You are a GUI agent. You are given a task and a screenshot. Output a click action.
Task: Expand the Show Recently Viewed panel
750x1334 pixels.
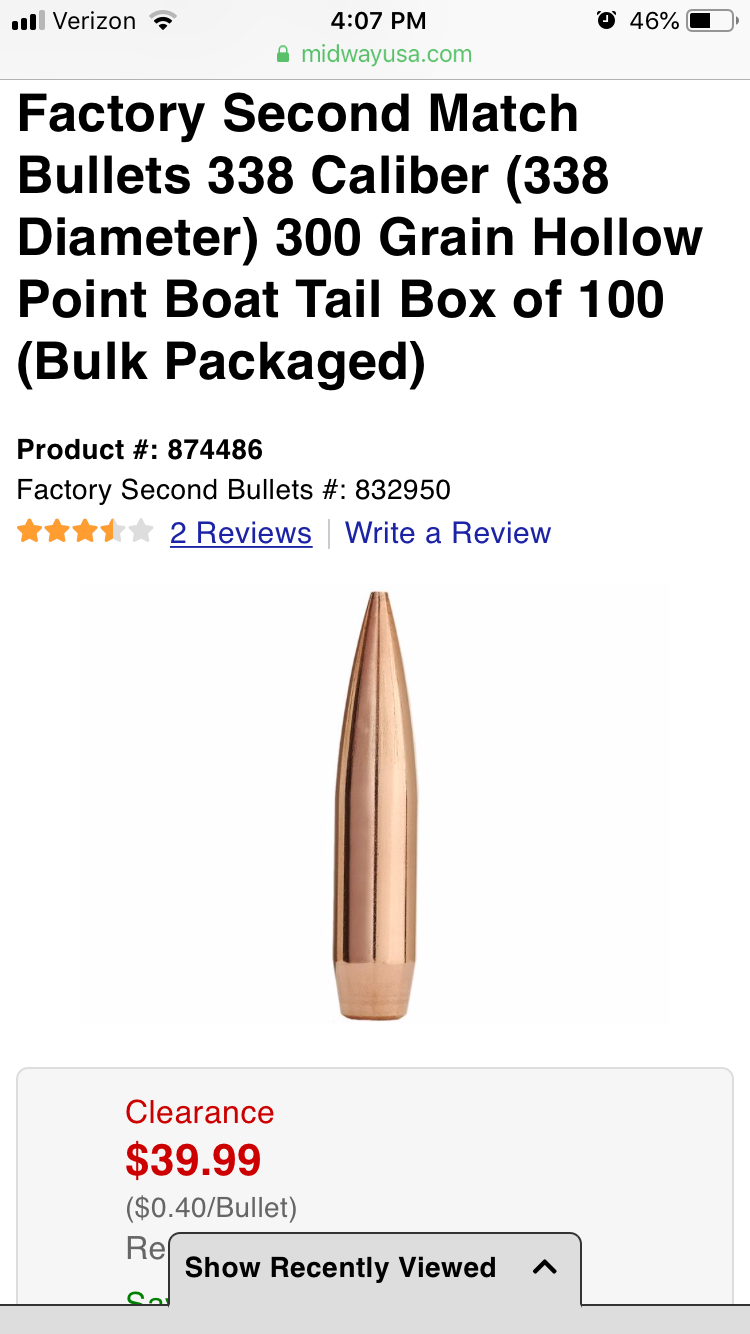click(374, 1268)
